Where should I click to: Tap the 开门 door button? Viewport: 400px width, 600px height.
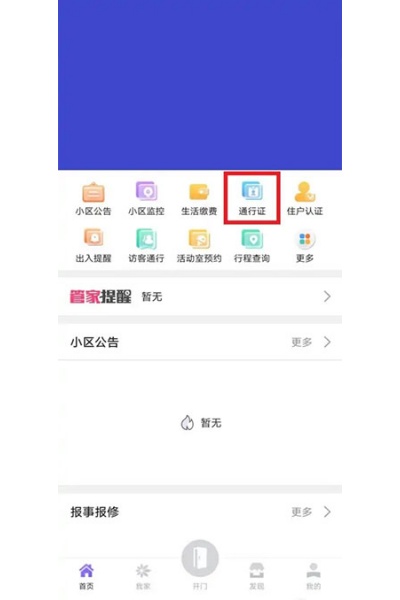click(200, 564)
